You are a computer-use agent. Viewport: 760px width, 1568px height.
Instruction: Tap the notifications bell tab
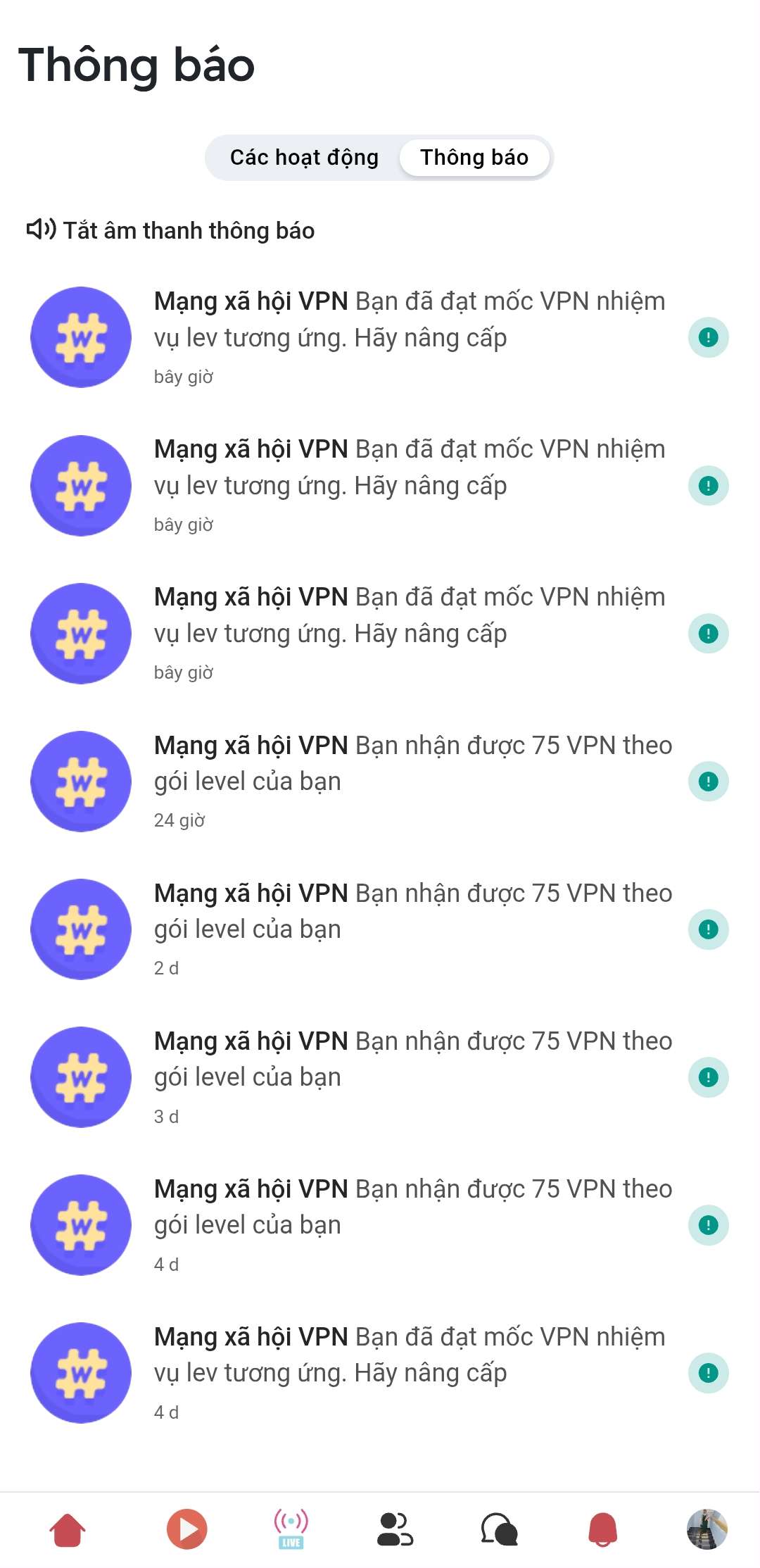tap(603, 1529)
